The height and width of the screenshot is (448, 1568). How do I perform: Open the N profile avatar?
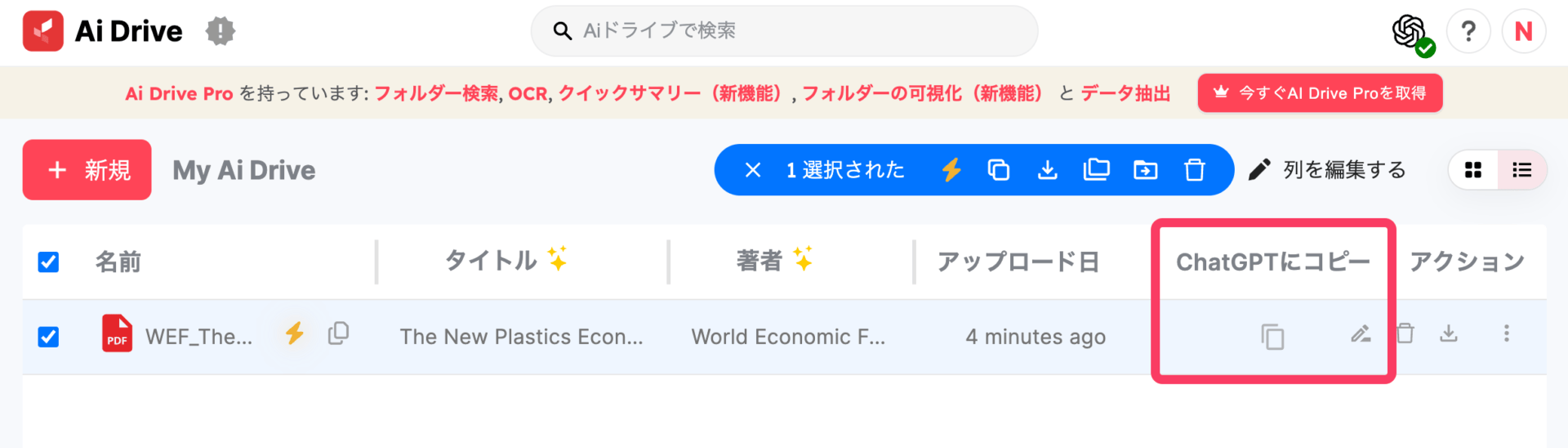(1523, 32)
